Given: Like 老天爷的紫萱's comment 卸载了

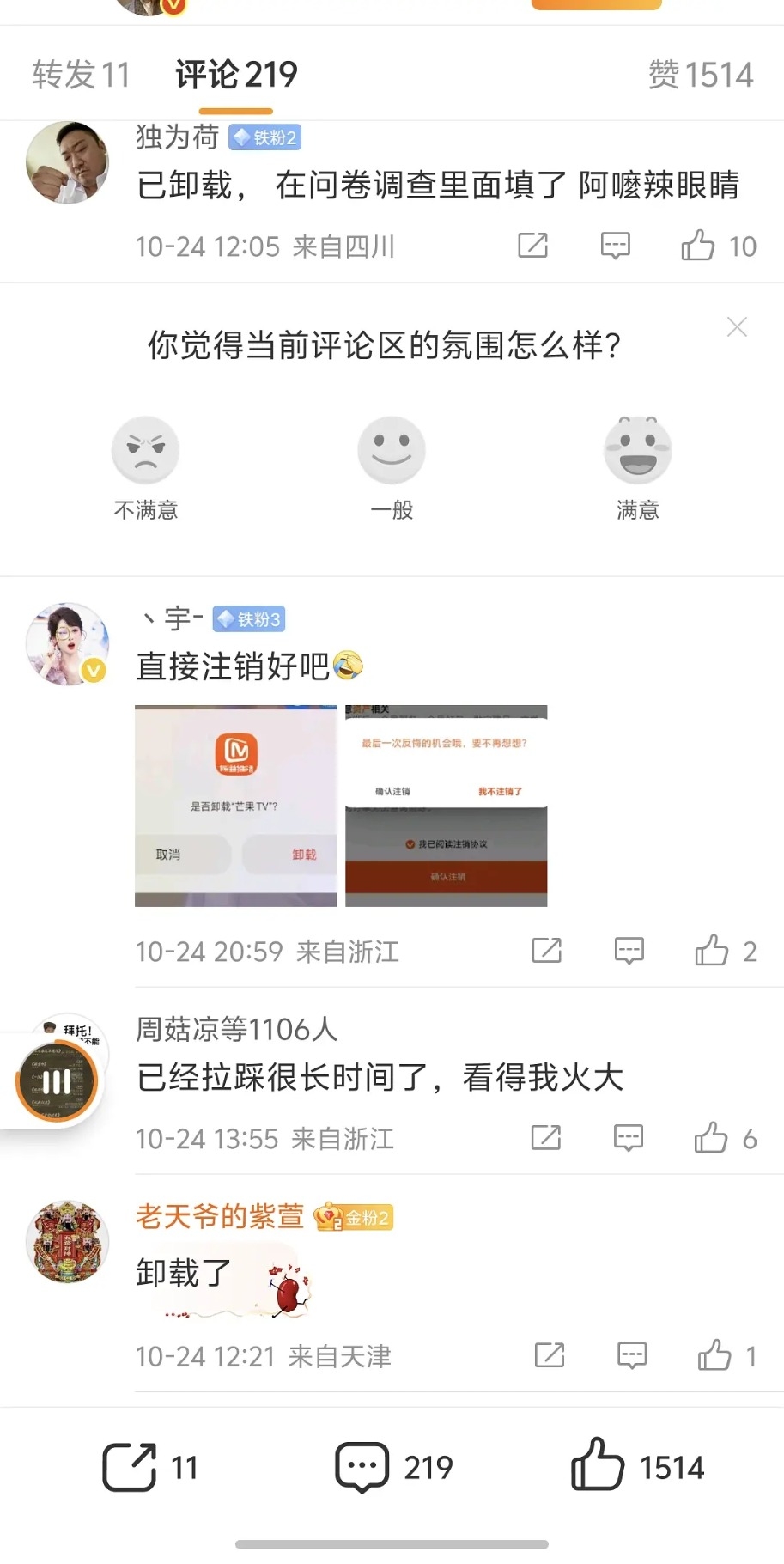Looking at the screenshot, I should [714, 1356].
